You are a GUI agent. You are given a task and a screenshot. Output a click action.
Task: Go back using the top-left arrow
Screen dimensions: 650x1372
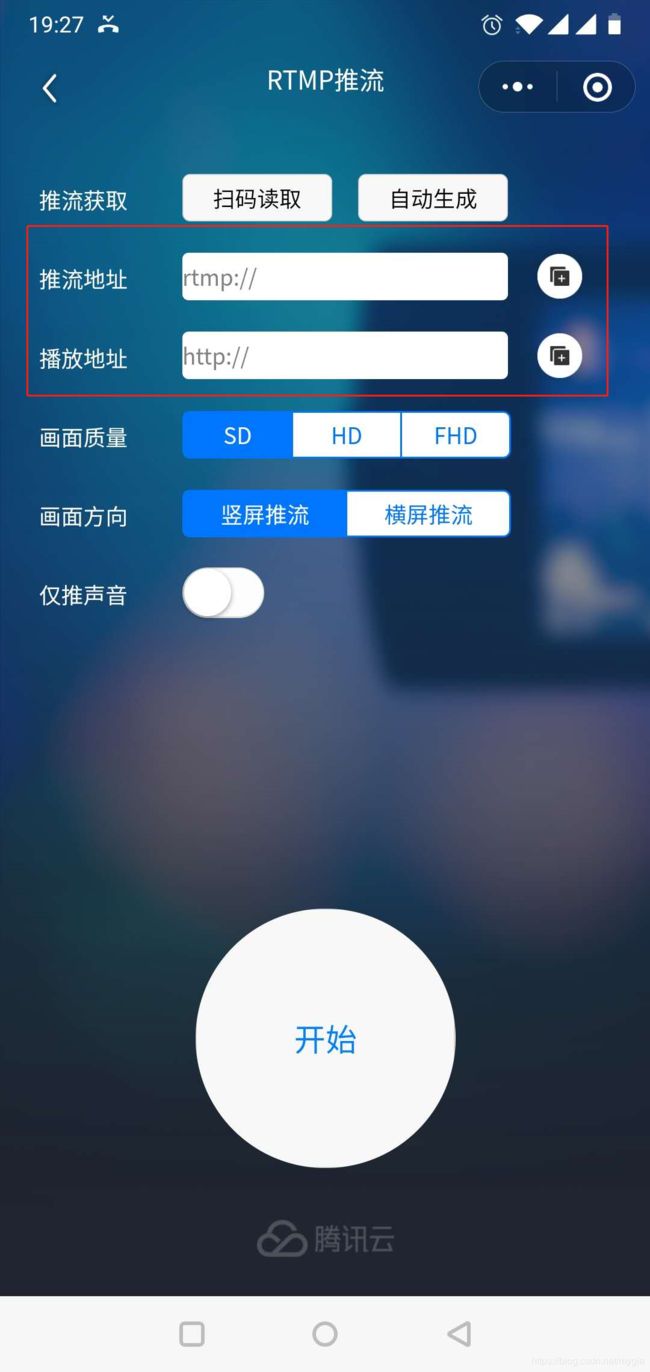tap(49, 88)
